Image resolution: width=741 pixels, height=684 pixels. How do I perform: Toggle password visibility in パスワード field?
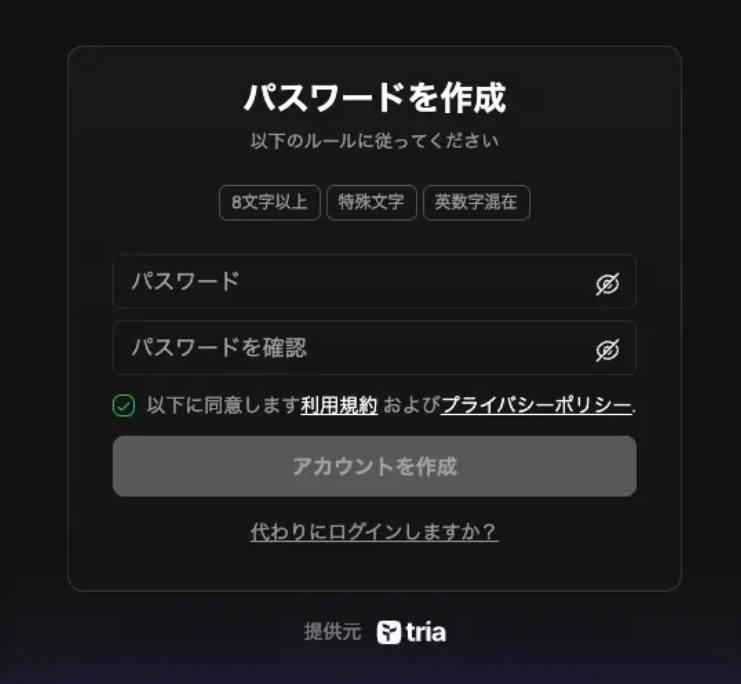(x=607, y=284)
